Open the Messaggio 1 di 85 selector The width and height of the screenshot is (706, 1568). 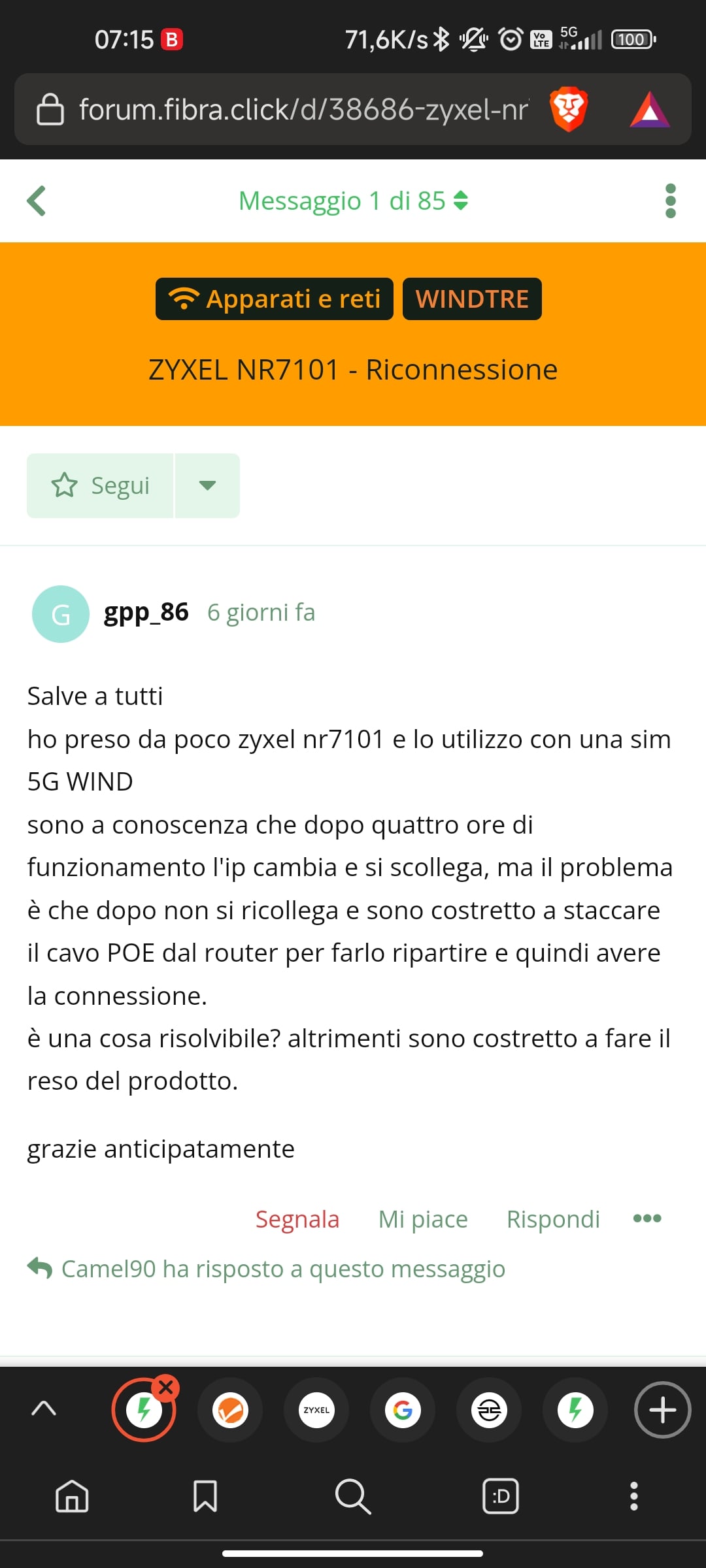coord(353,201)
